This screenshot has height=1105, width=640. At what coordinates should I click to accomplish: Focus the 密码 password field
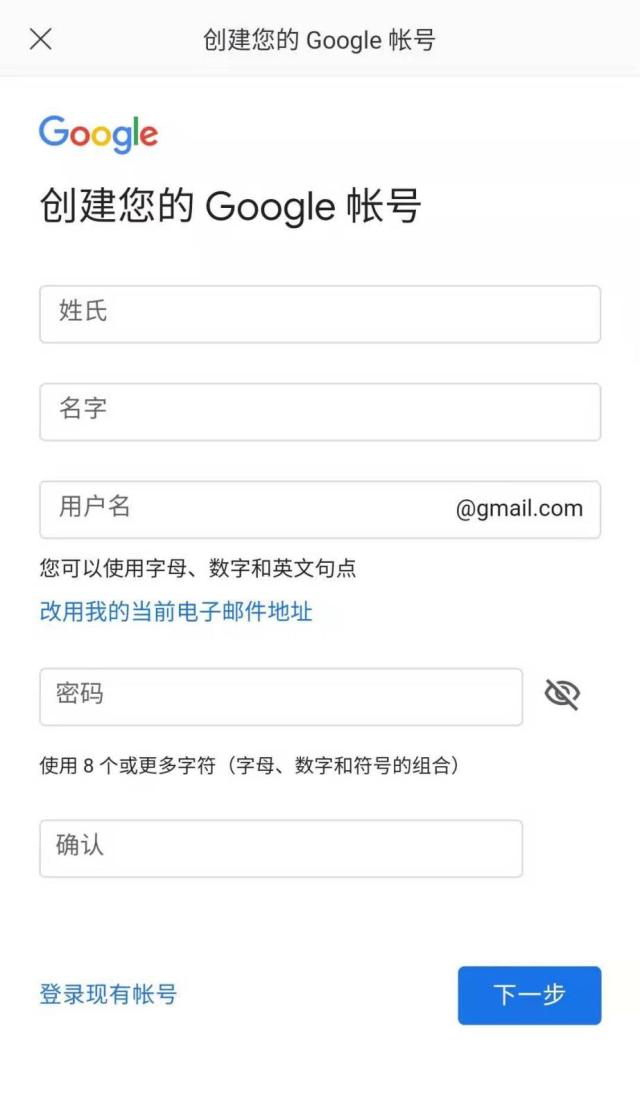[x=280, y=696]
